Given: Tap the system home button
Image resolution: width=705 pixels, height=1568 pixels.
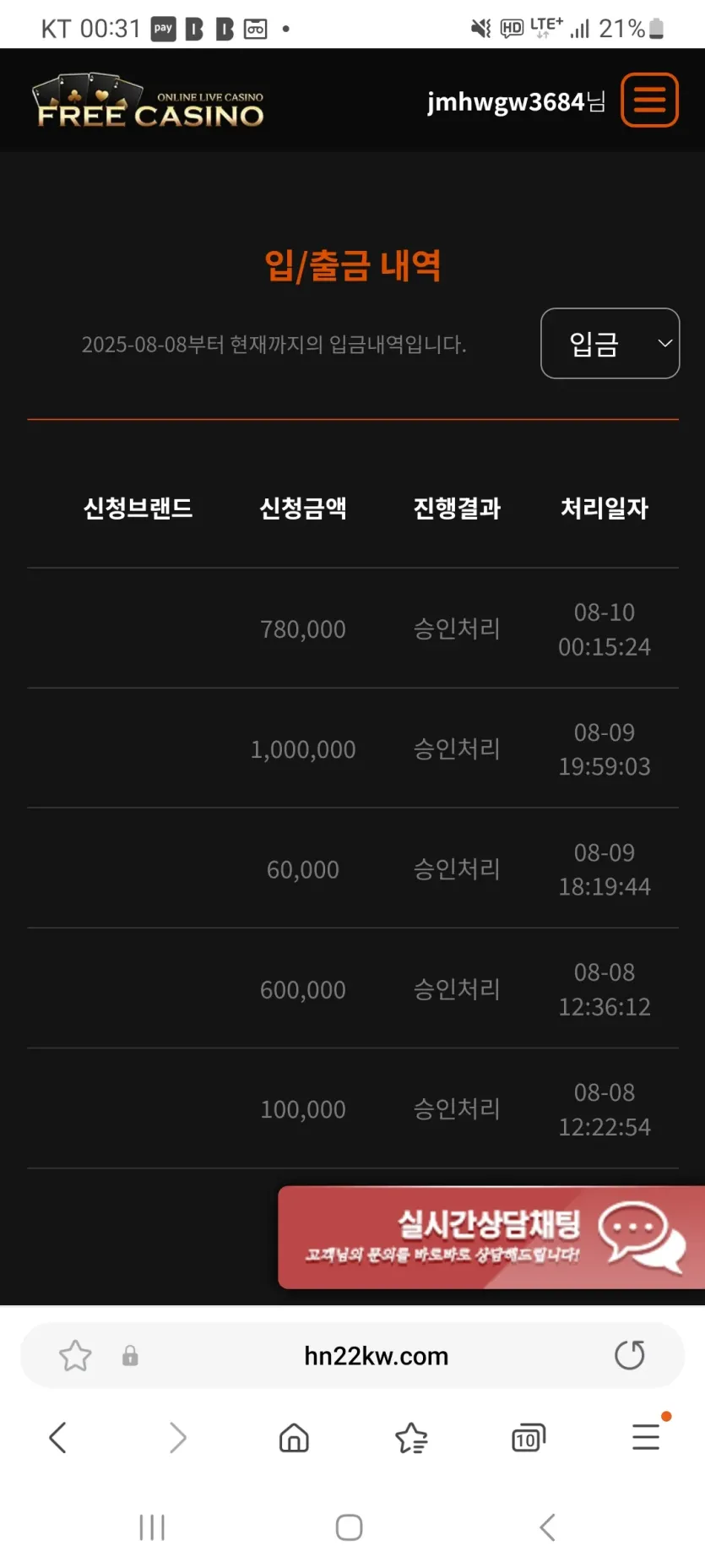Looking at the screenshot, I should (350, 1527).
